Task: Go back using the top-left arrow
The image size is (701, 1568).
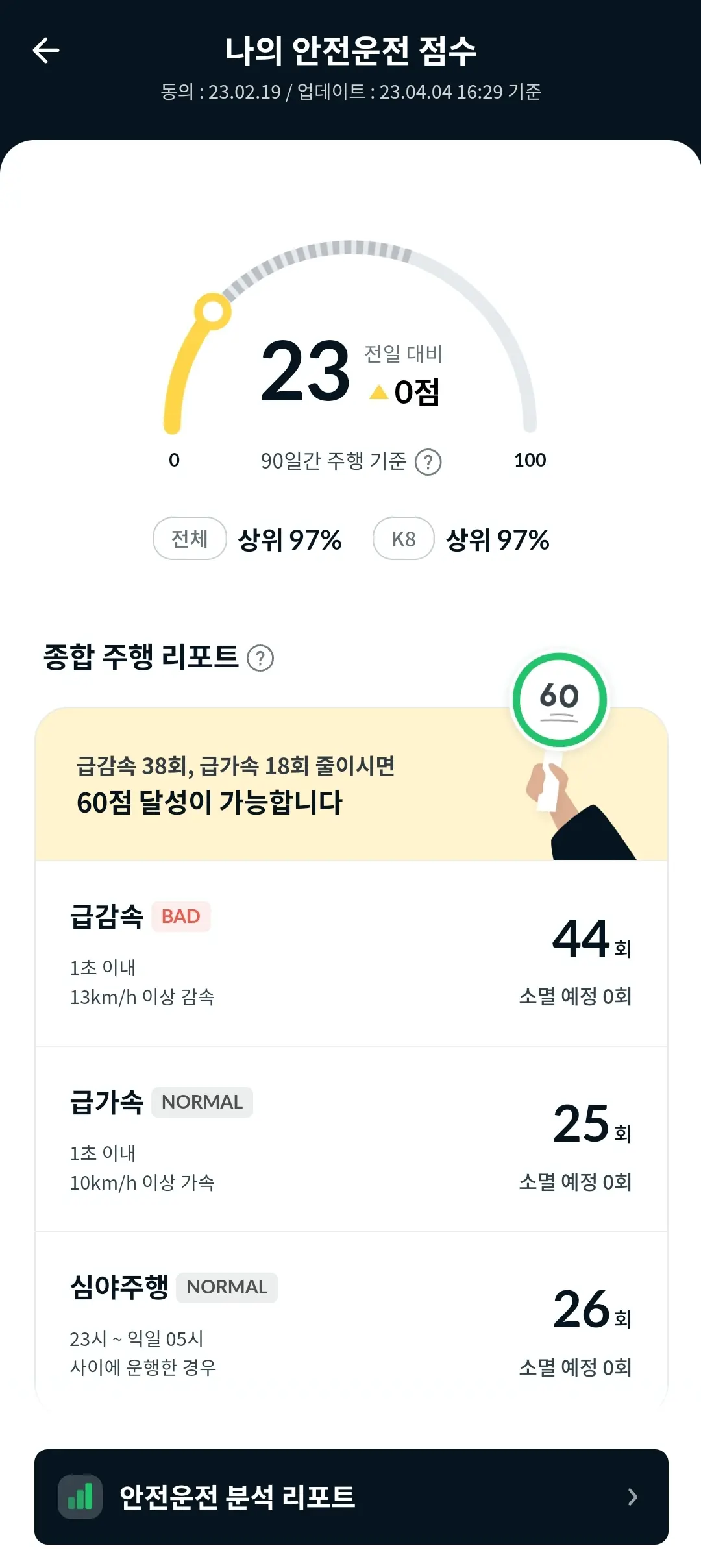Action: point(46,50)
